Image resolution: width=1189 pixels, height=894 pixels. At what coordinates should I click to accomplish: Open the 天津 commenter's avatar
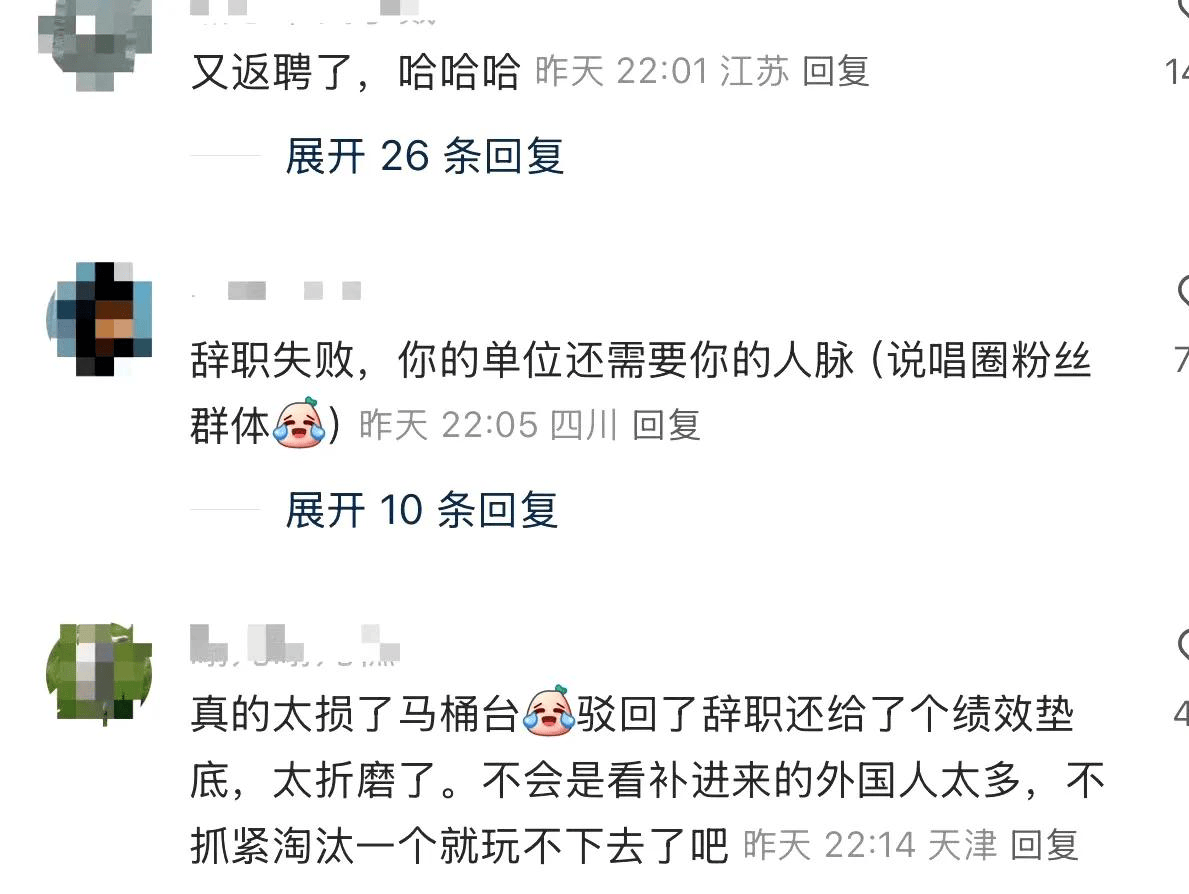tap(100, 670)
